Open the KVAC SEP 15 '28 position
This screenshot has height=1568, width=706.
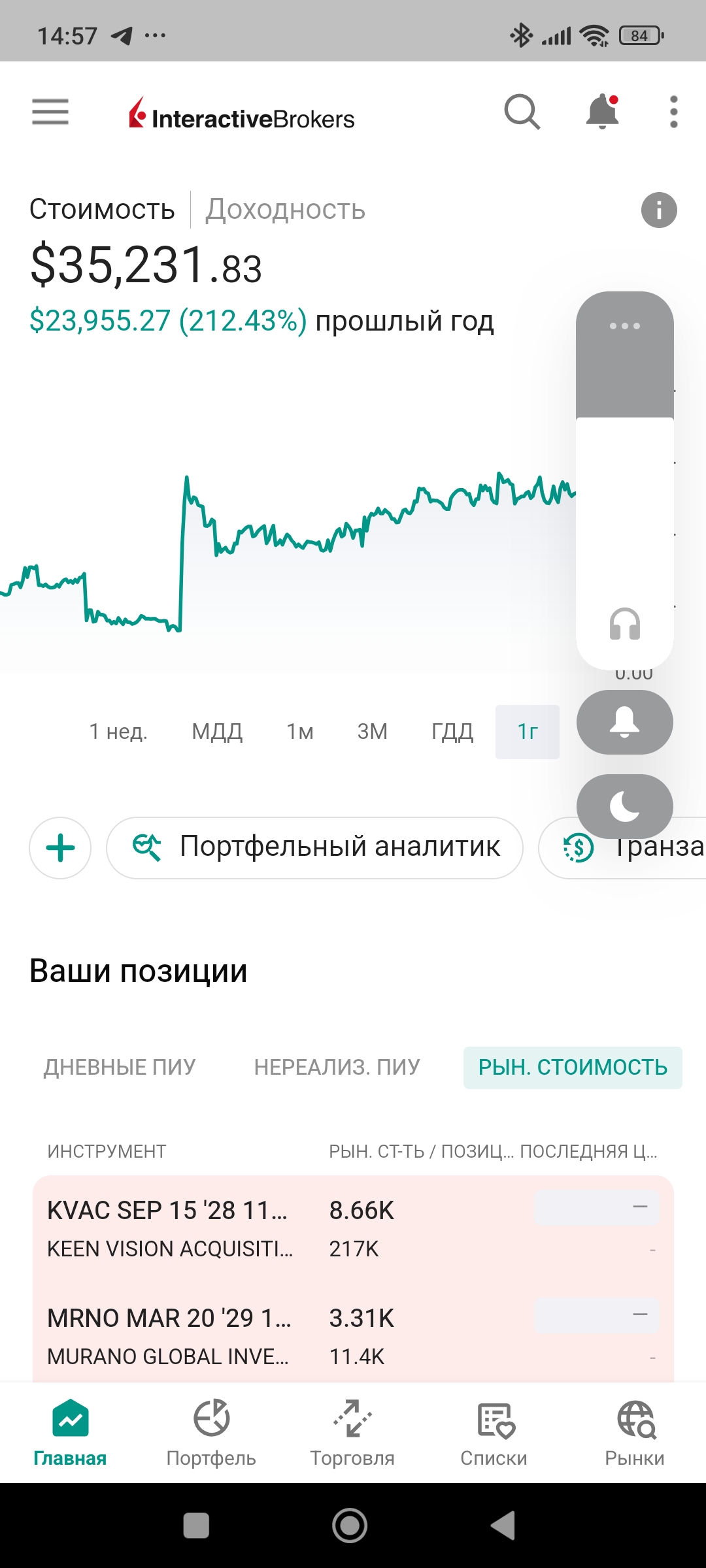click(353, 1229)
